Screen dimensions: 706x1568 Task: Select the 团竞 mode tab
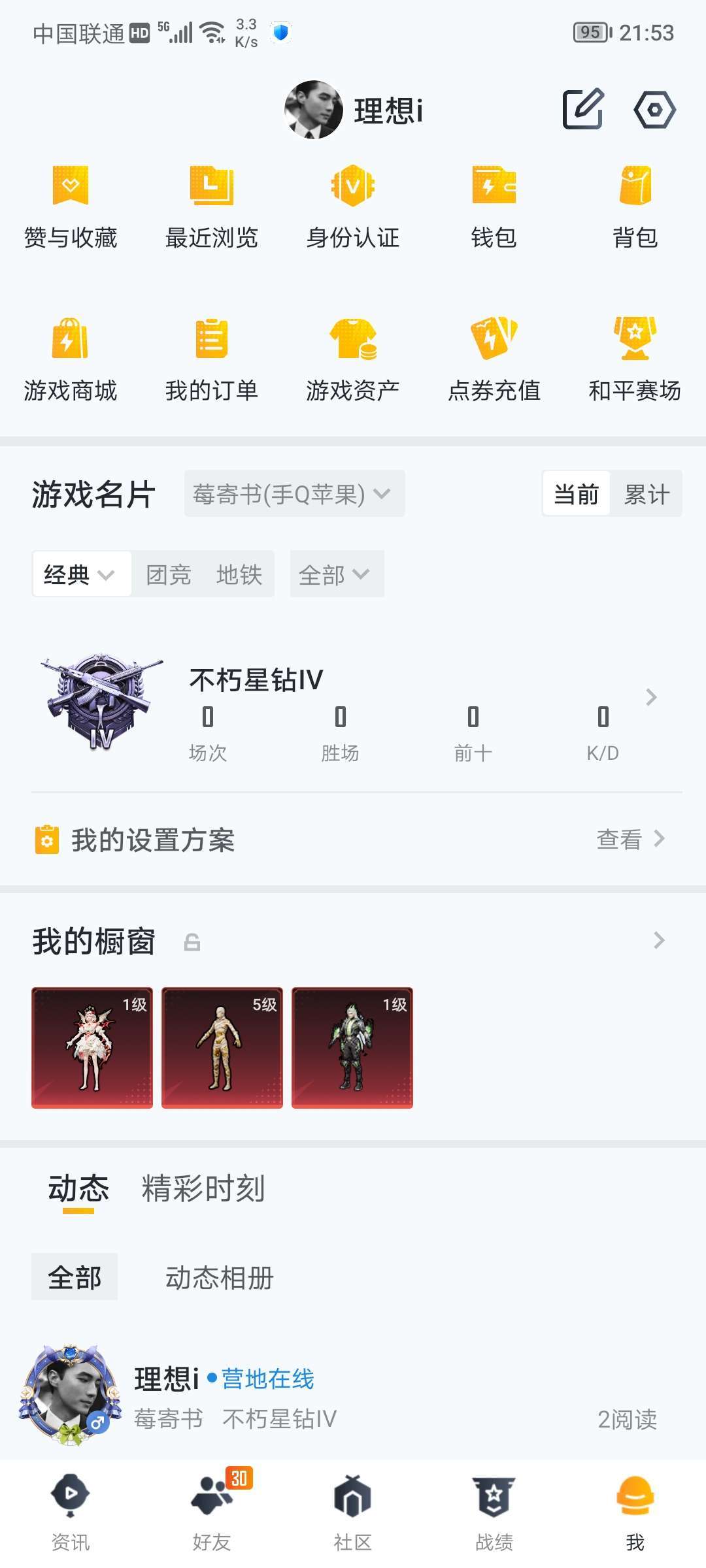(x=168, y=574)
